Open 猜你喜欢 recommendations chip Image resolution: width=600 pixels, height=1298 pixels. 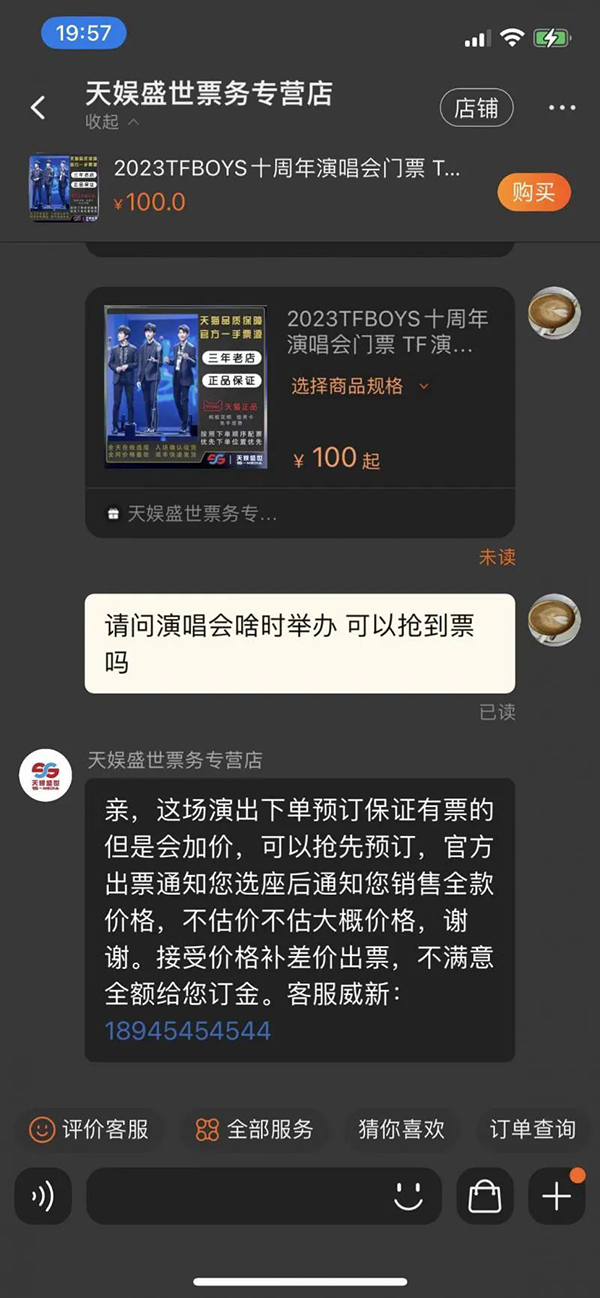tap(401, 1130)
